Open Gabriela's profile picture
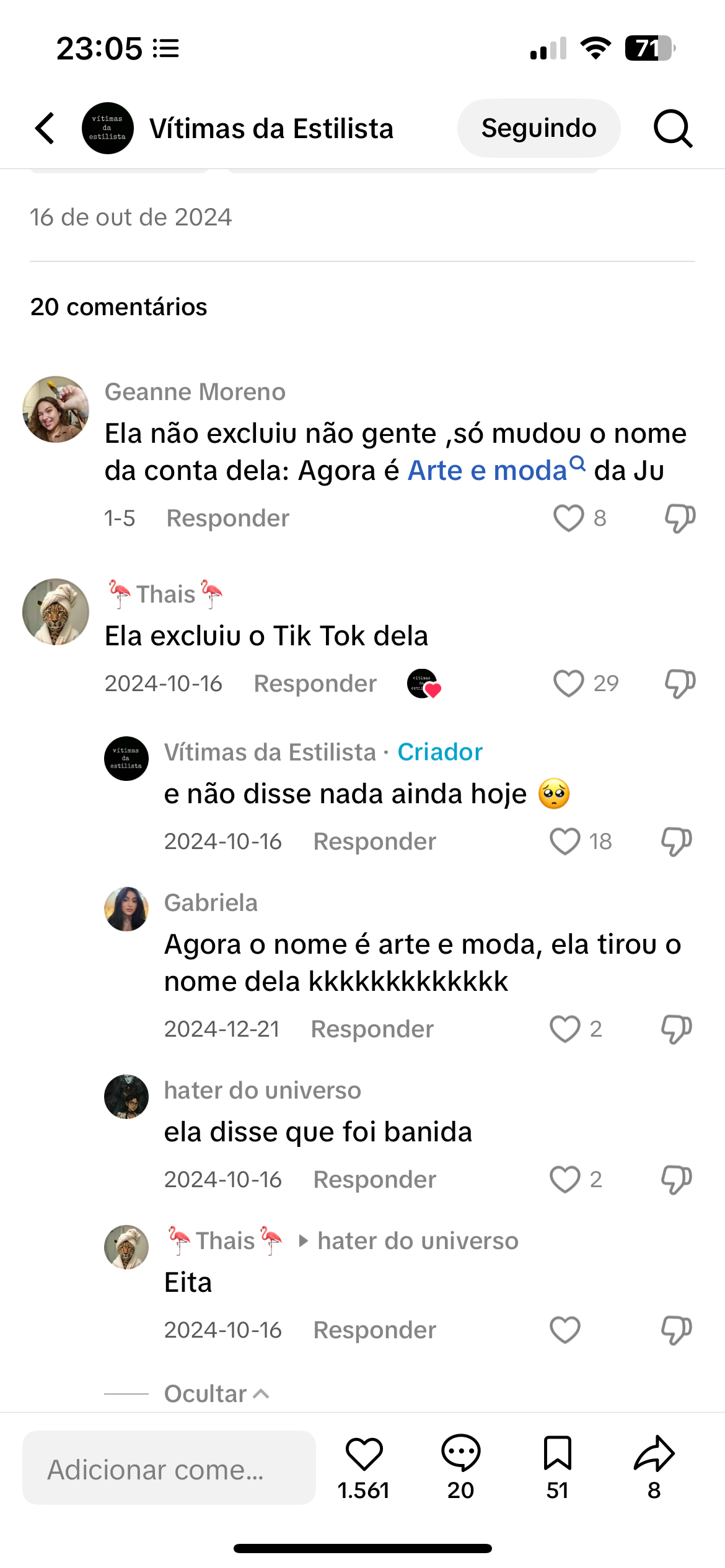The width and height of the screenshot is (725, 1568). click(126, 909)
